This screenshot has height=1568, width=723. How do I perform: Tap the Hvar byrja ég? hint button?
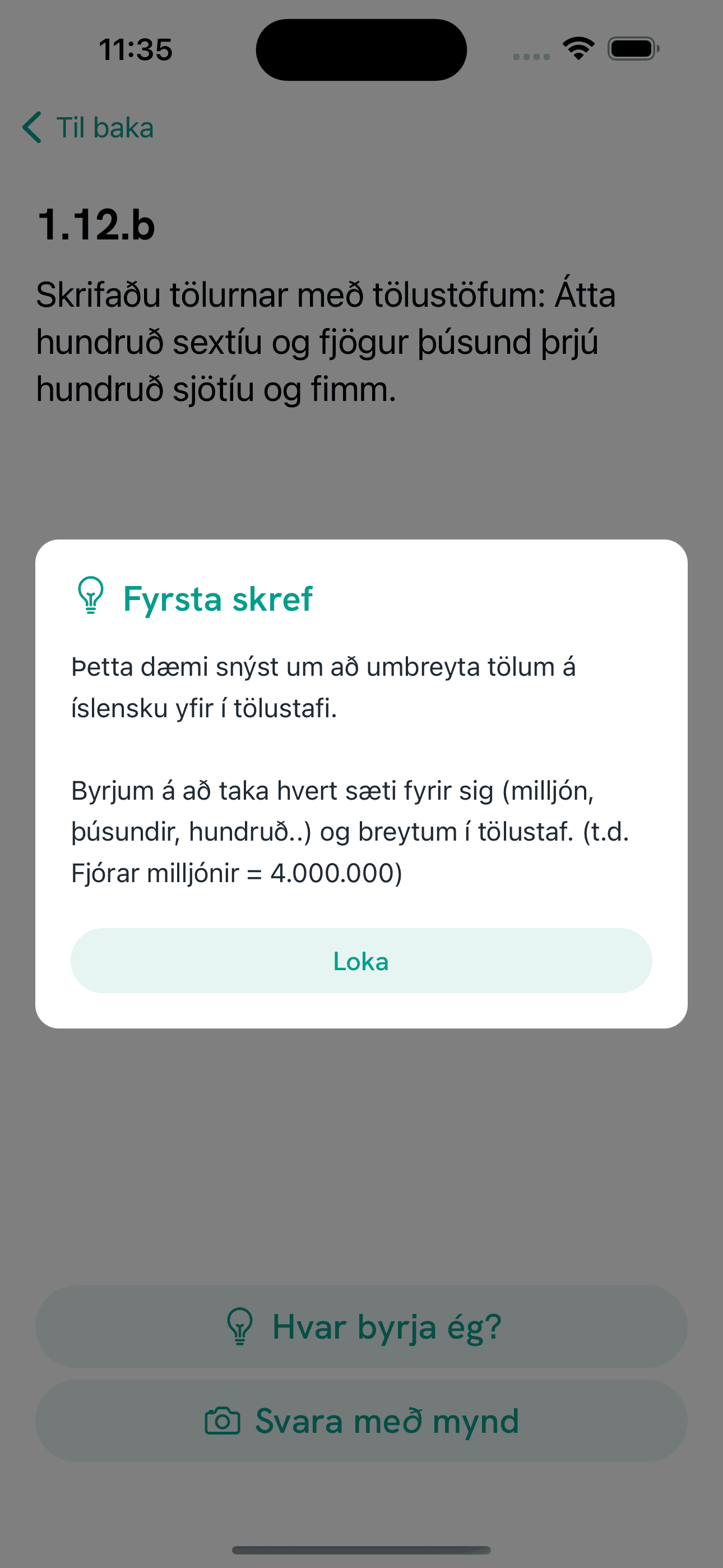pyautogui.click(x=361, y=1327)
